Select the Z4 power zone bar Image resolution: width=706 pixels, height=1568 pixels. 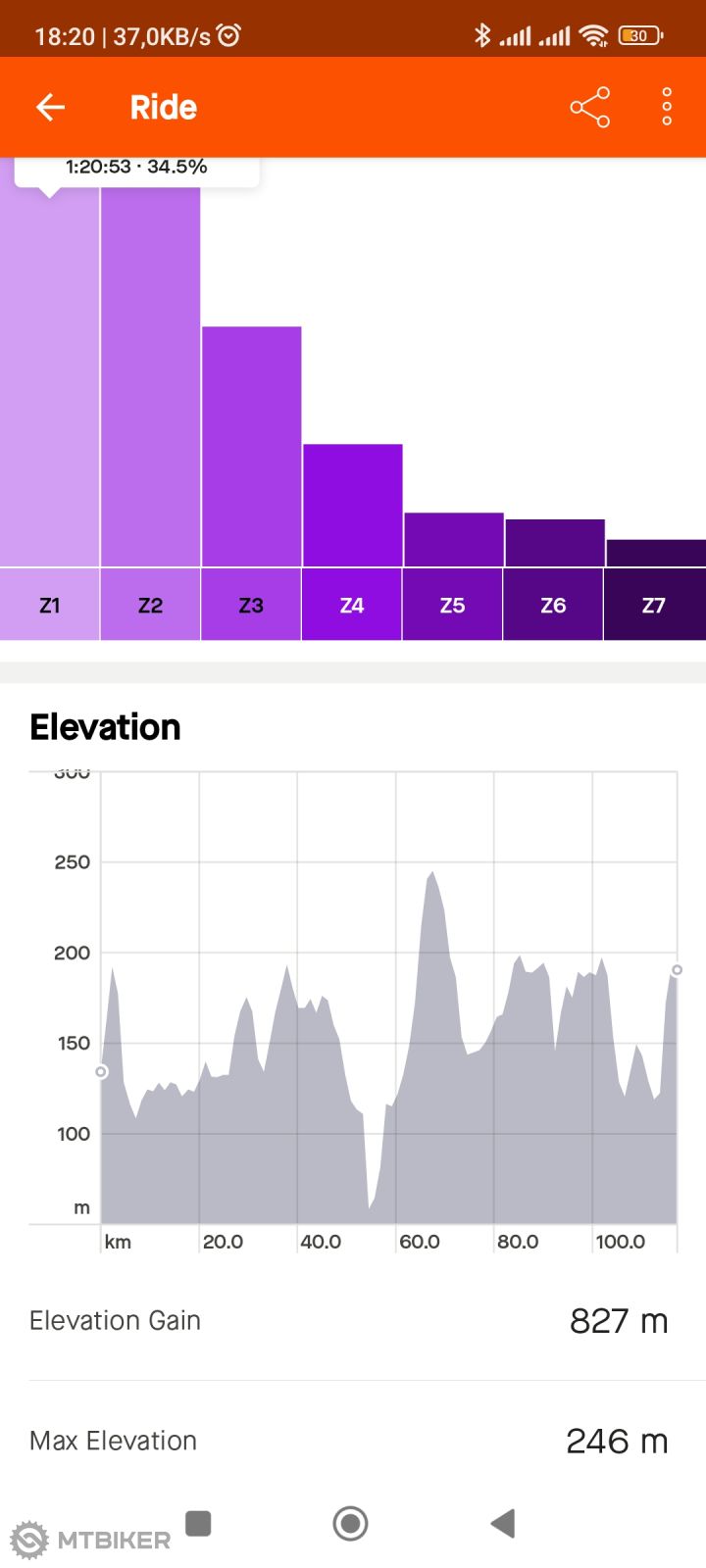352,510
